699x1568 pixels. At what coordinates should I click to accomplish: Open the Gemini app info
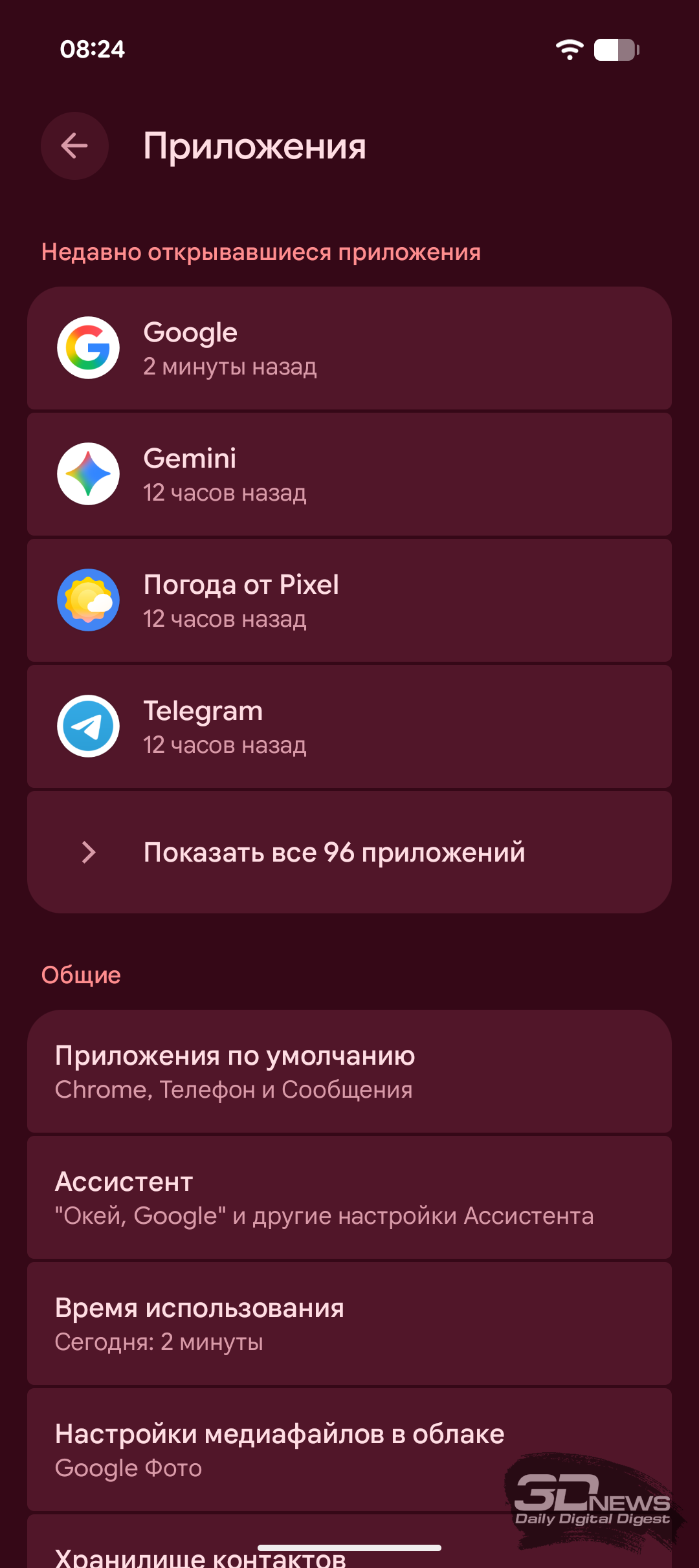[x=349, y=474]
